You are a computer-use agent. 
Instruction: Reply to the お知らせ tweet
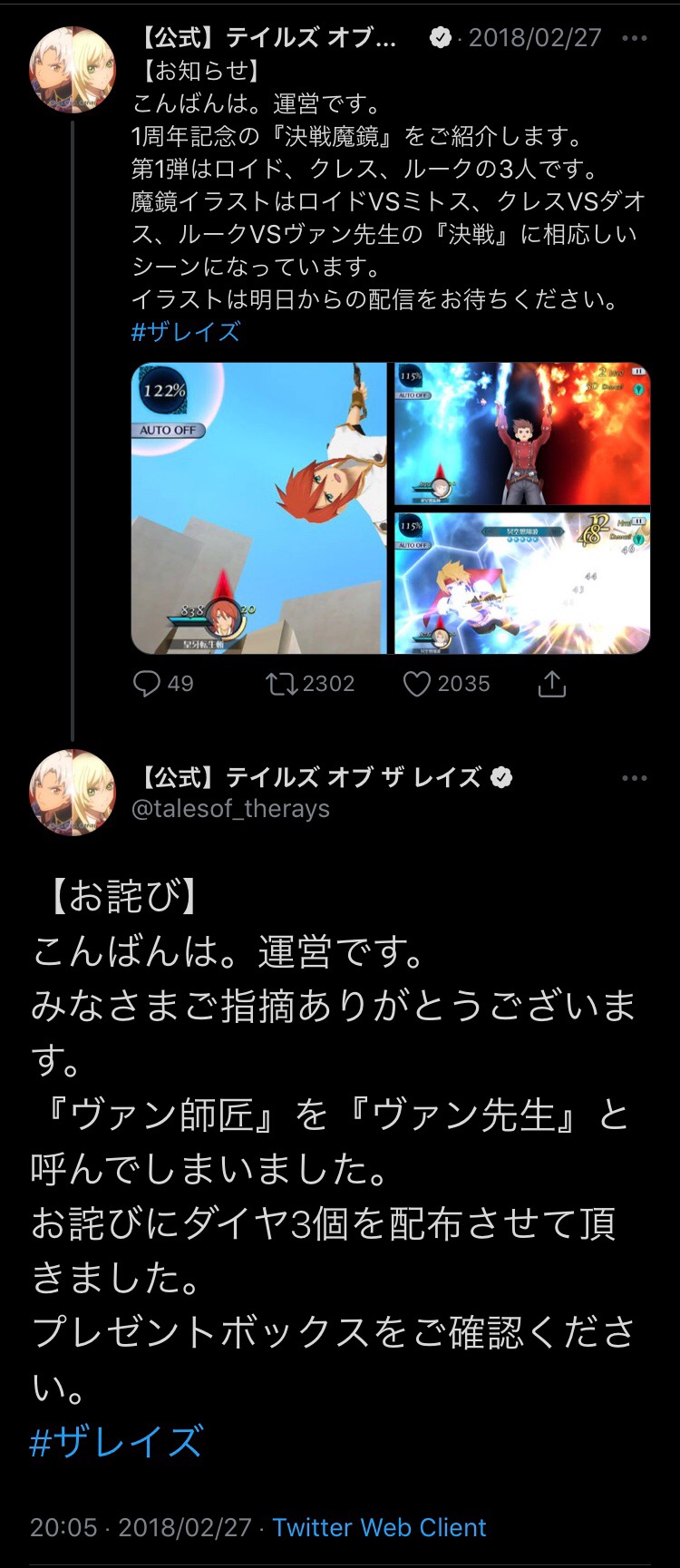pyautogui.click(x=147, y=683)
